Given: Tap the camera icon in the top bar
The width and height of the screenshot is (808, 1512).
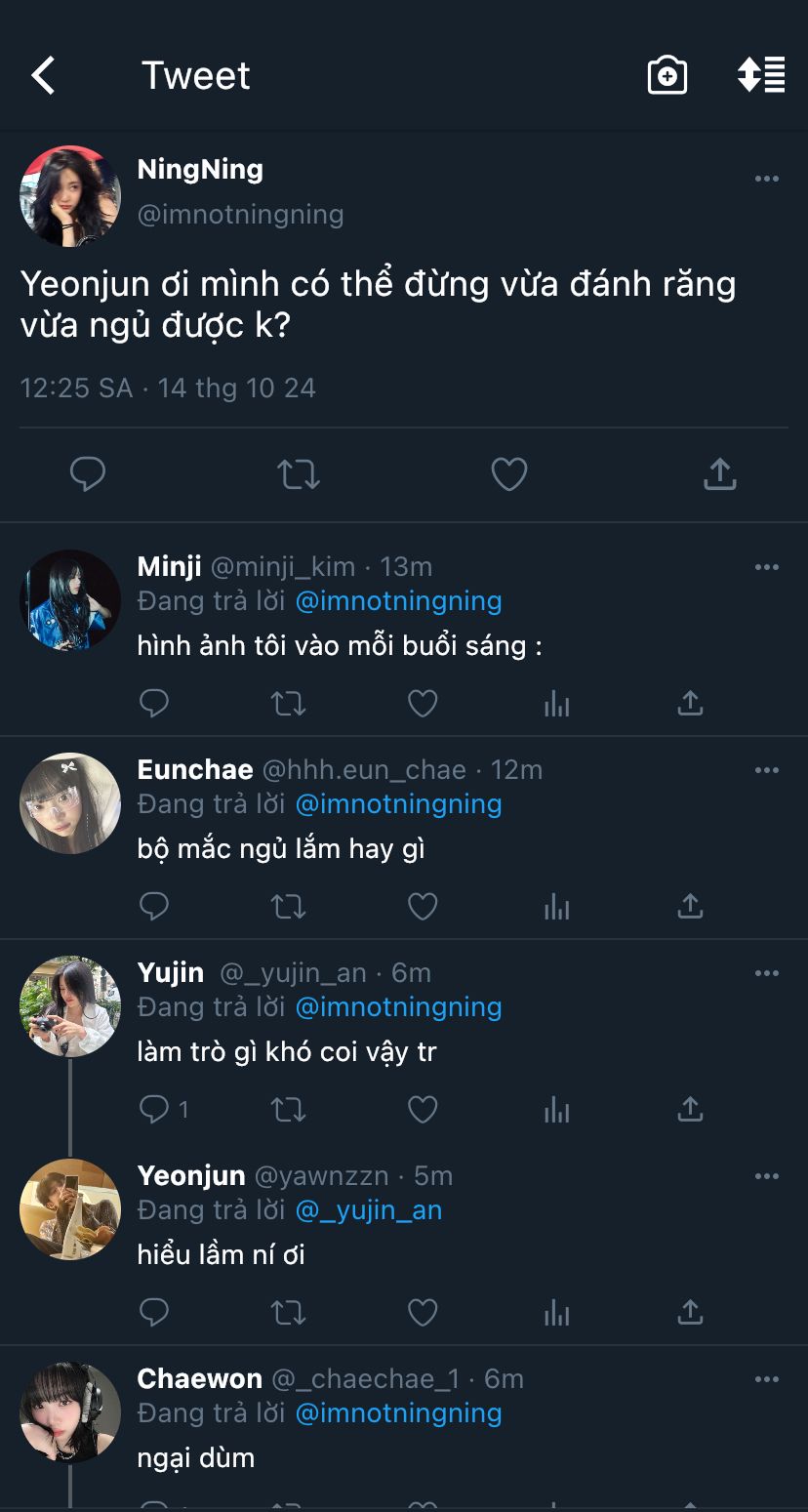Looking at the screenshot, I should (x=667, y=75).
